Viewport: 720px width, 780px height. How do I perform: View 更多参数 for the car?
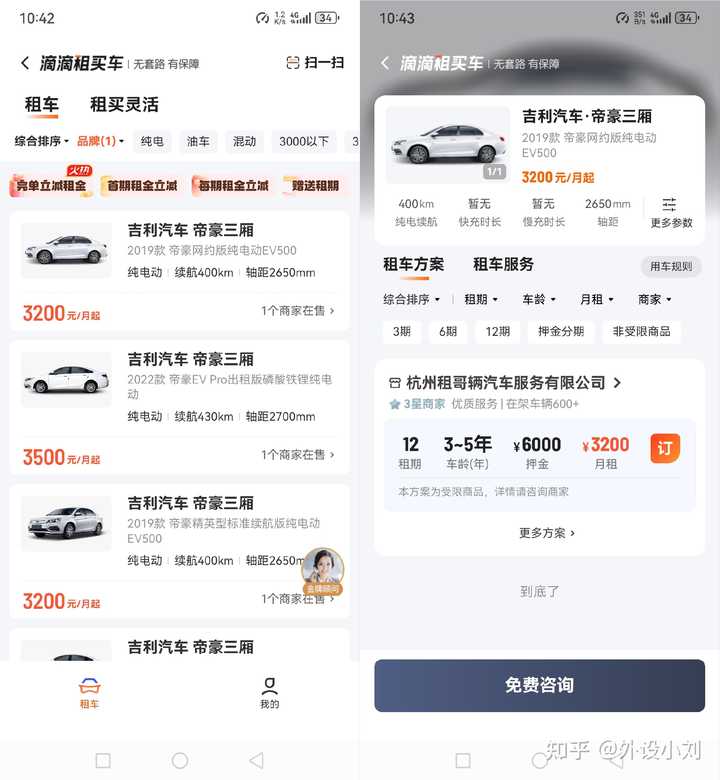point(671,212)
